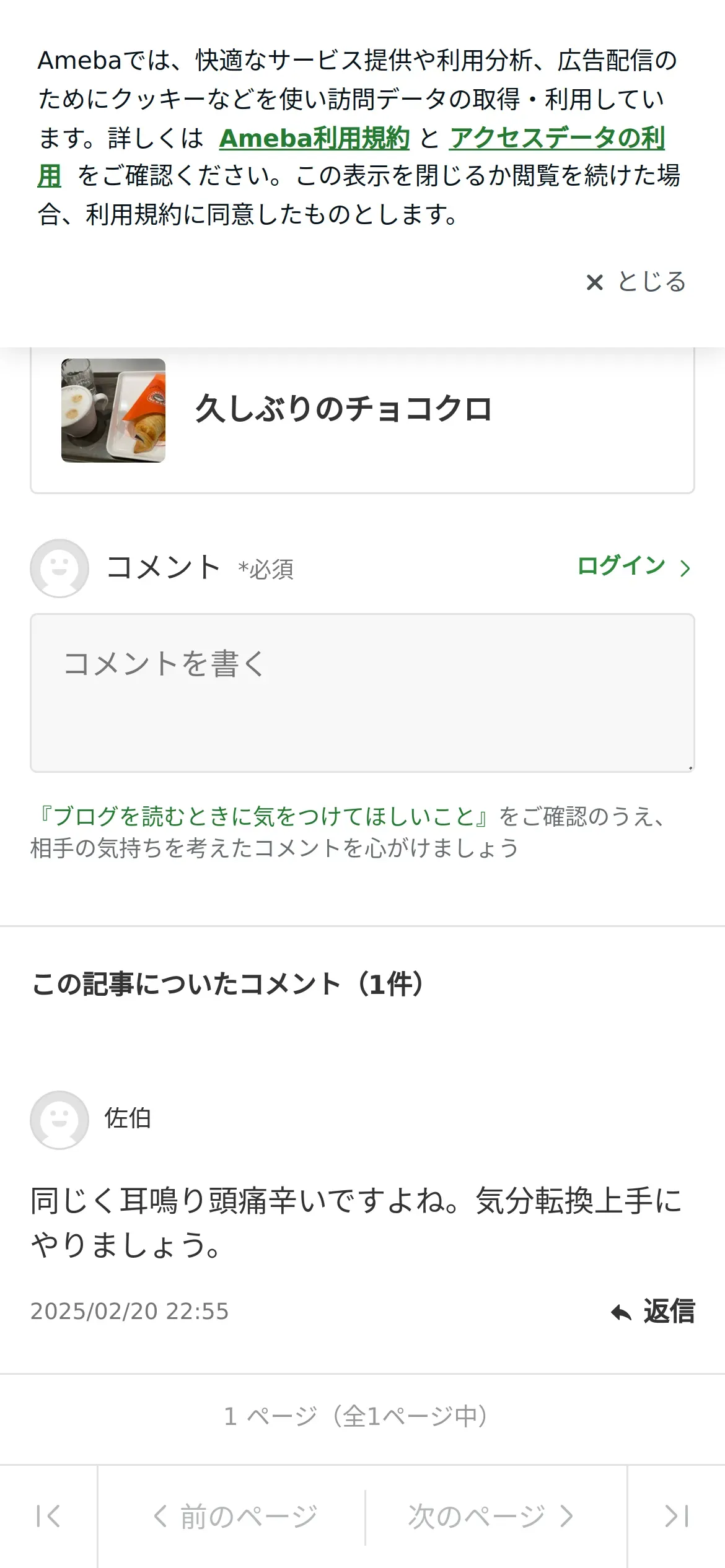Dismiss the cookie notice with とじる

636,282
